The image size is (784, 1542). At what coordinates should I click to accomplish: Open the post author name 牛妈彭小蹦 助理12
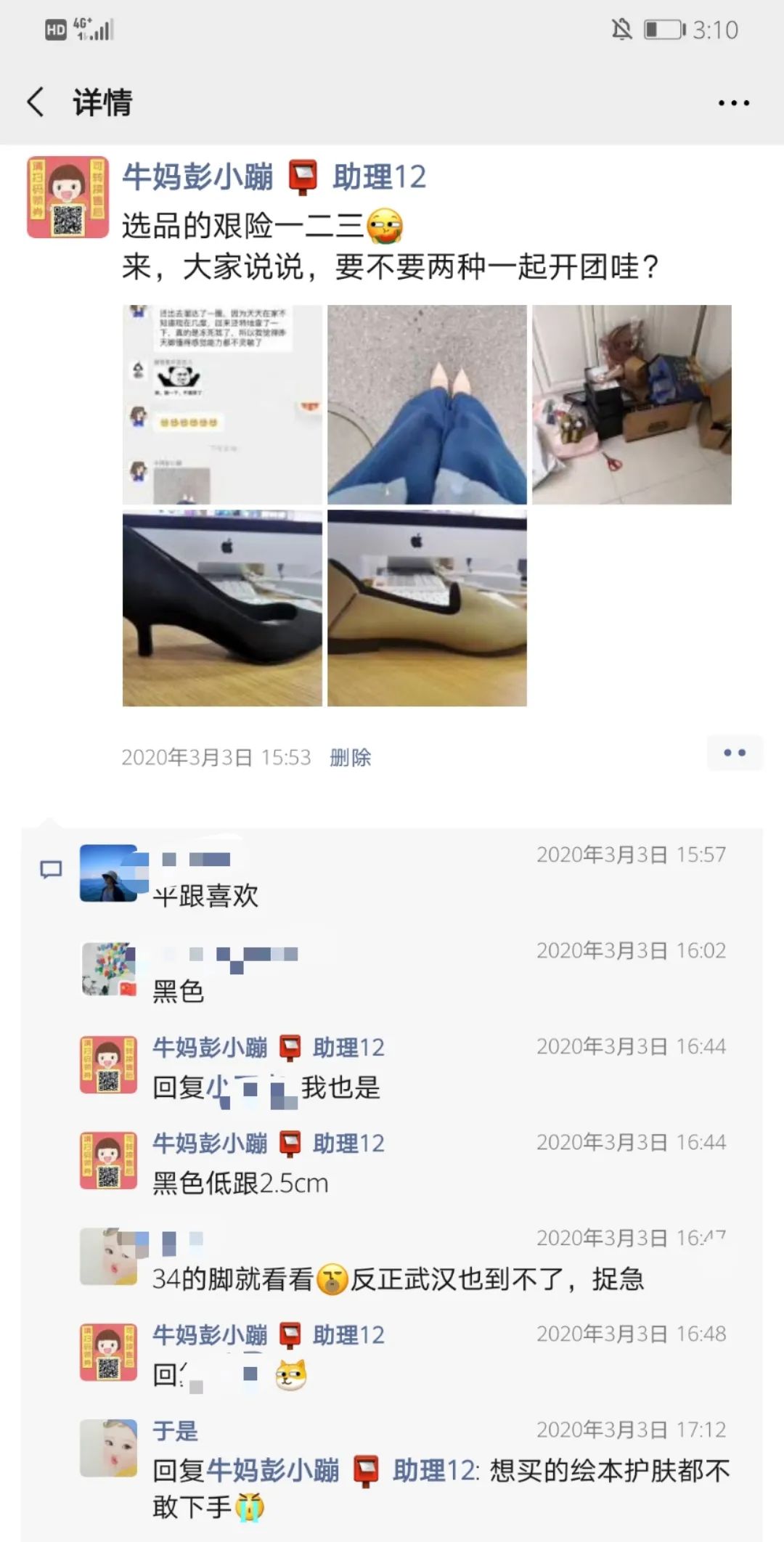coord(274,177)
